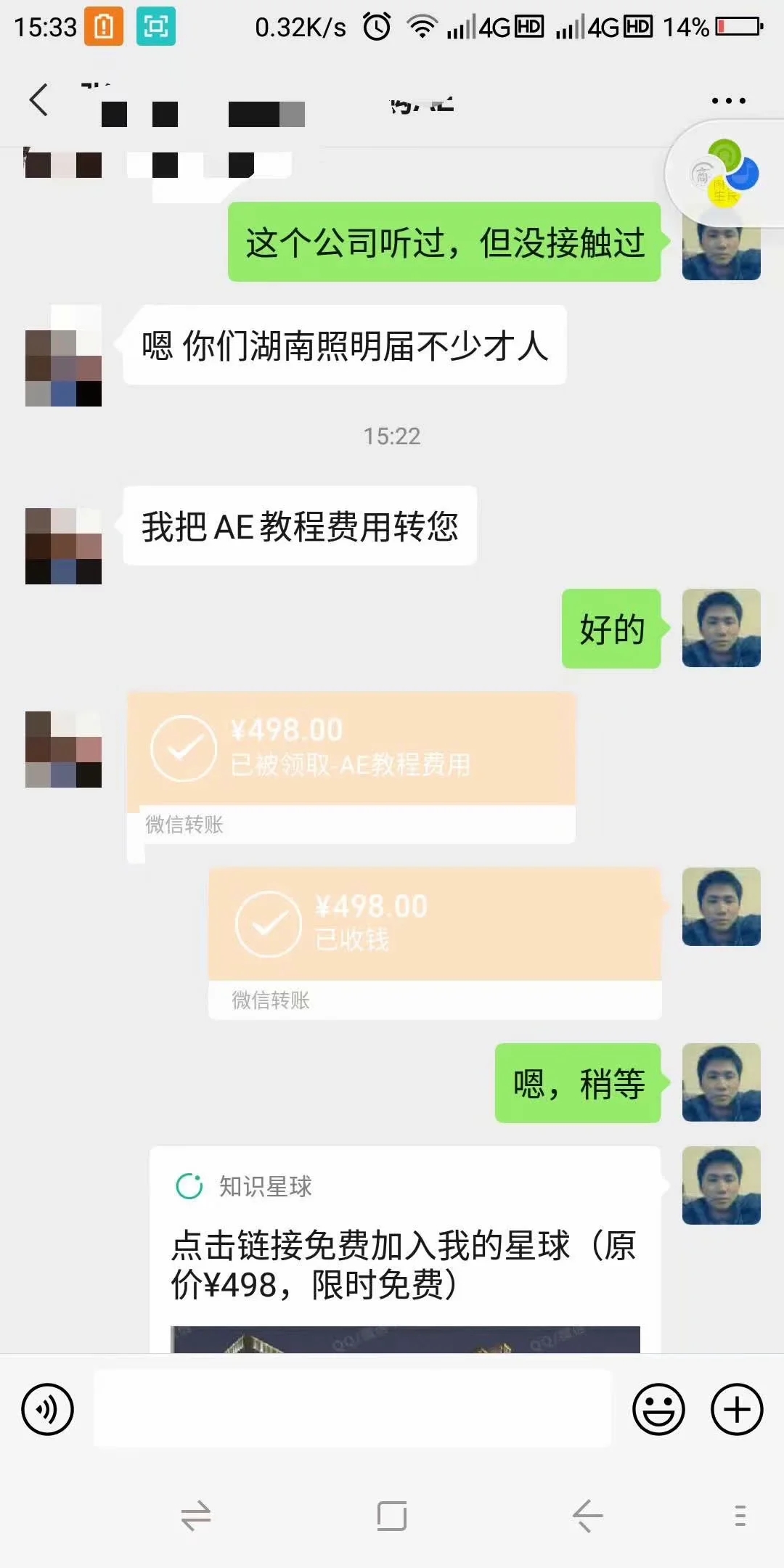Image resolution: width=784 pixels, height=1568 pixels.
Task: Open the chat info overflow menu
Action: click(728, 101)
